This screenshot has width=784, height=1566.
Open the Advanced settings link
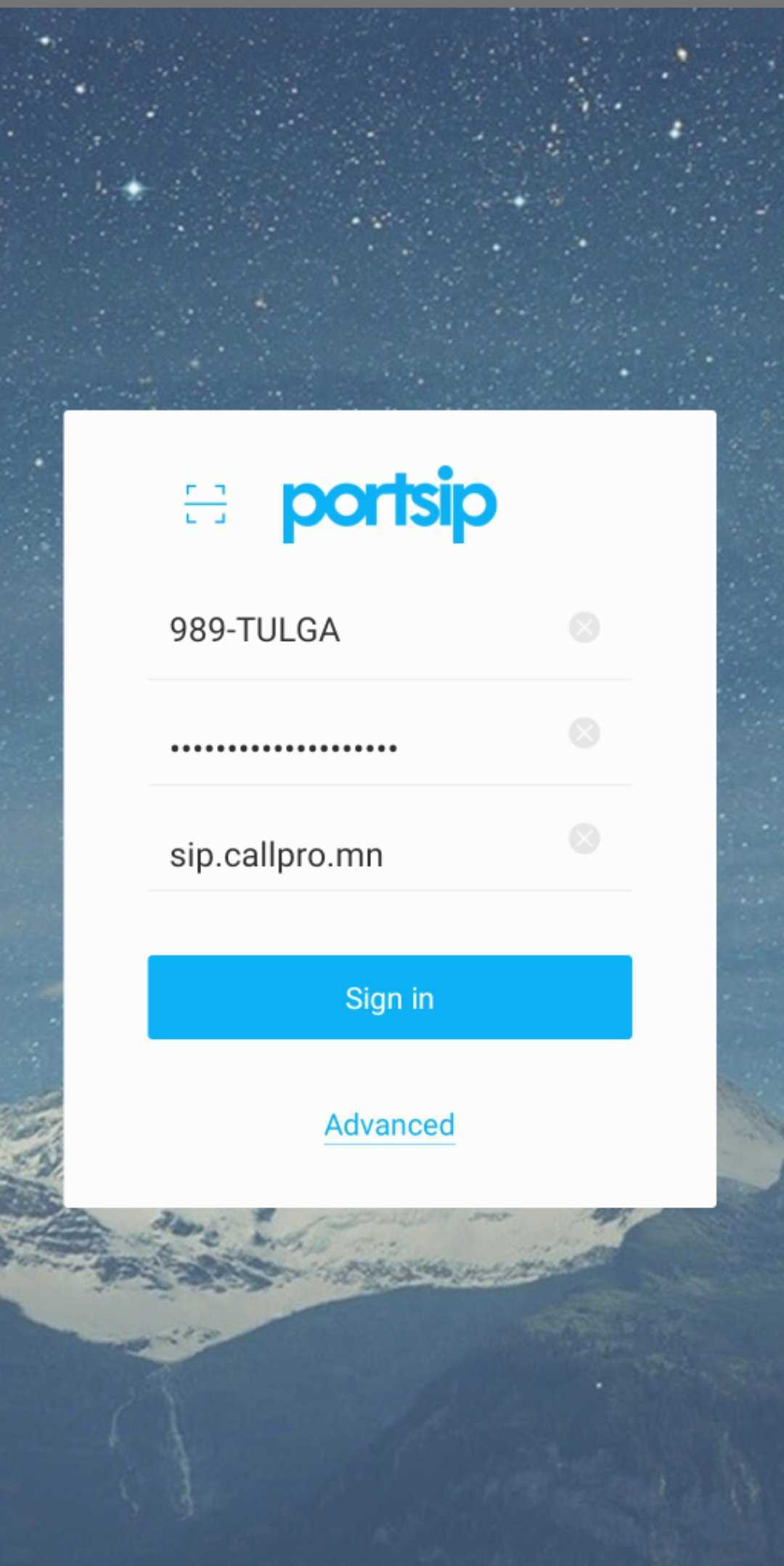tap(390, 1125)
